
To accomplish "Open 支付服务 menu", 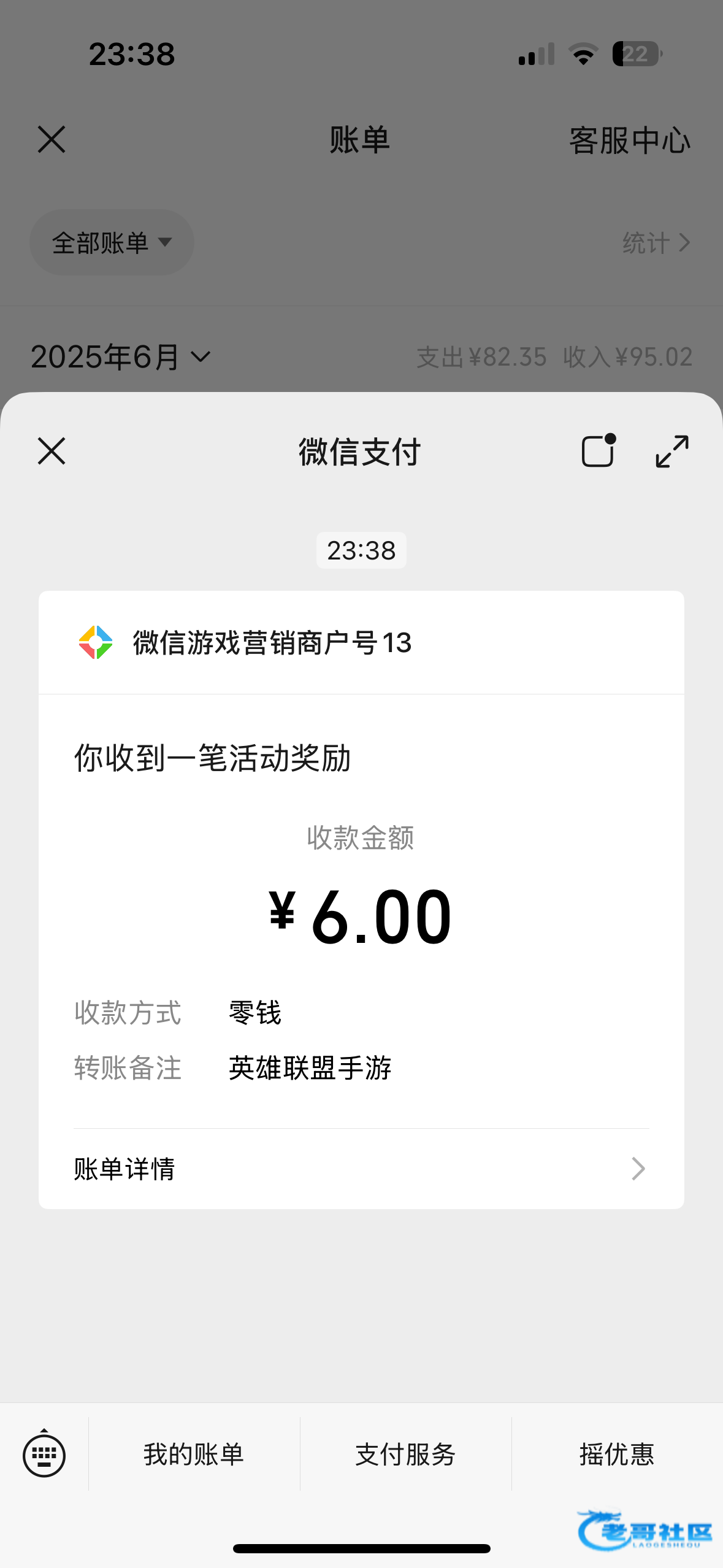I will (x=406, y=1454).
